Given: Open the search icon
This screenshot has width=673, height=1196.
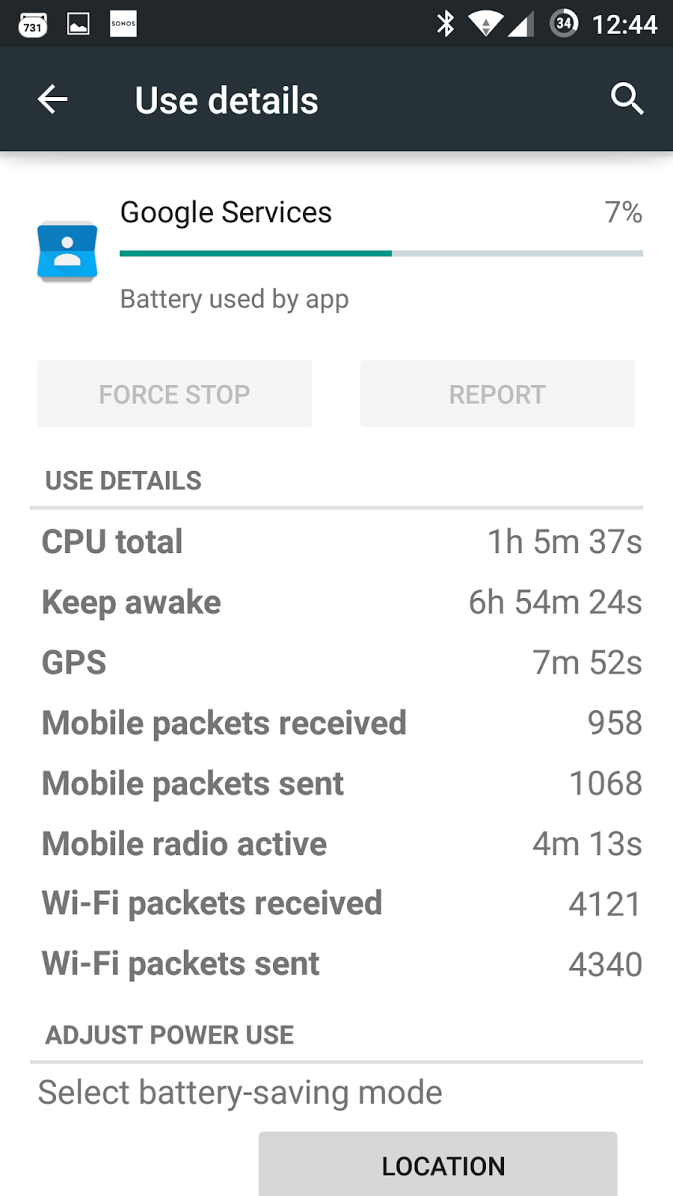Looking at the screenshot, I should (x=627, y=100).
